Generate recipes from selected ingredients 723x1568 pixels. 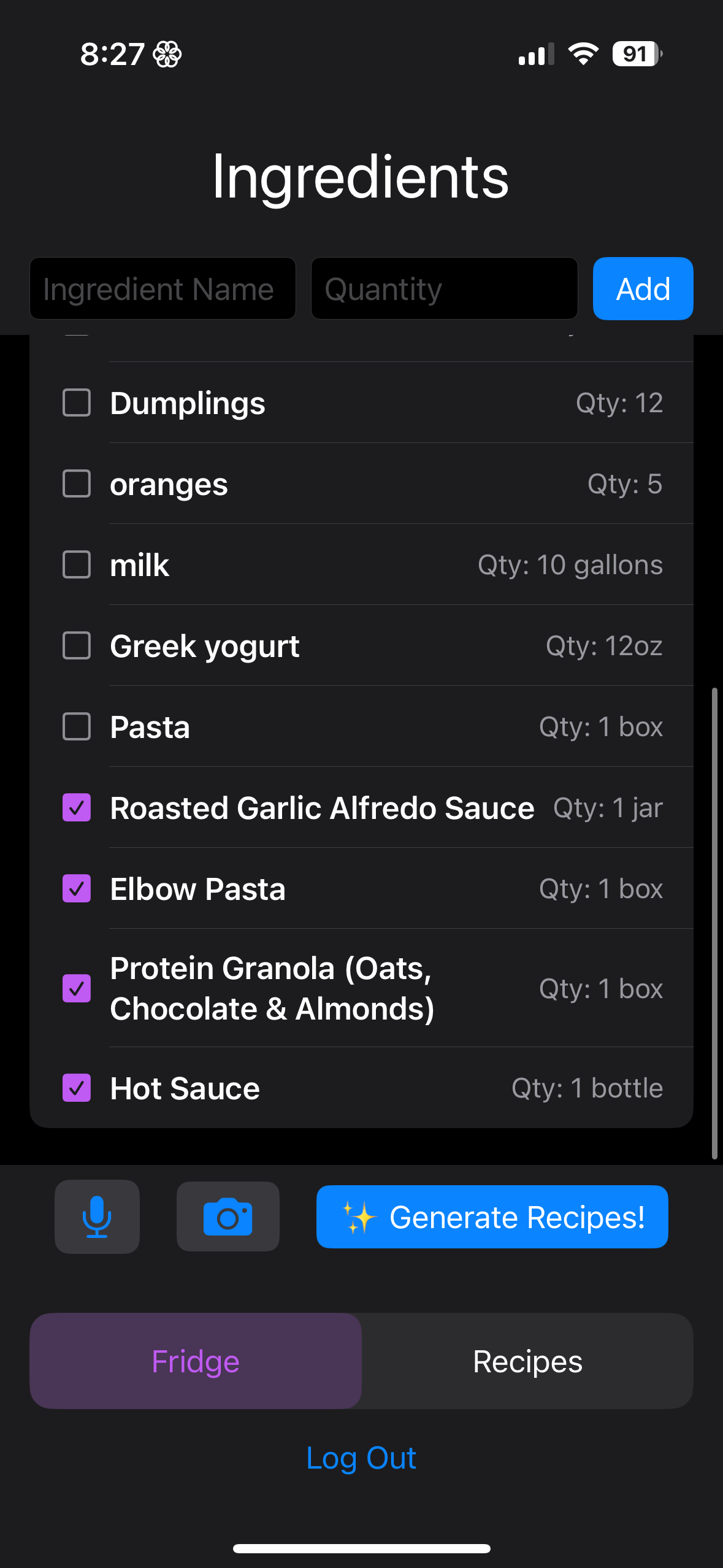point(492,1216)
